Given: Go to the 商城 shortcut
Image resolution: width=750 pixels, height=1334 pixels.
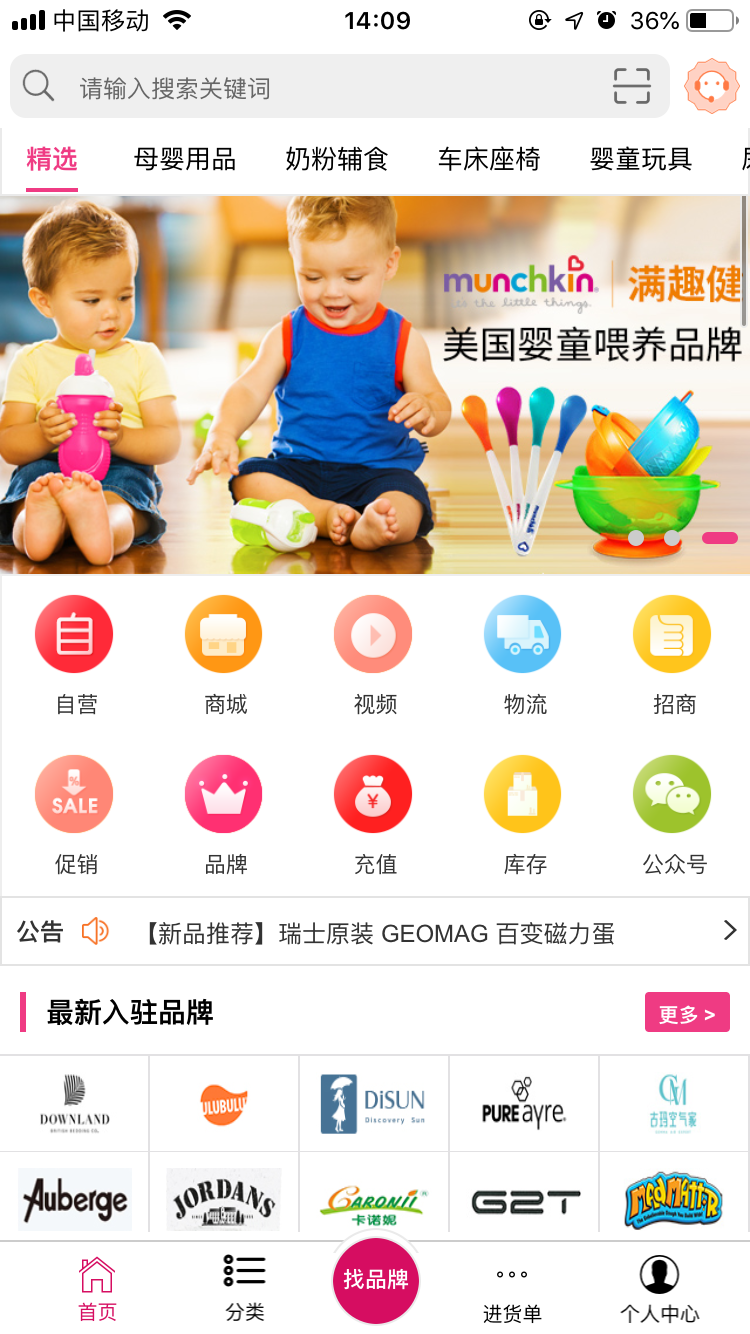Looking at the screenshot, I should 224,652.
